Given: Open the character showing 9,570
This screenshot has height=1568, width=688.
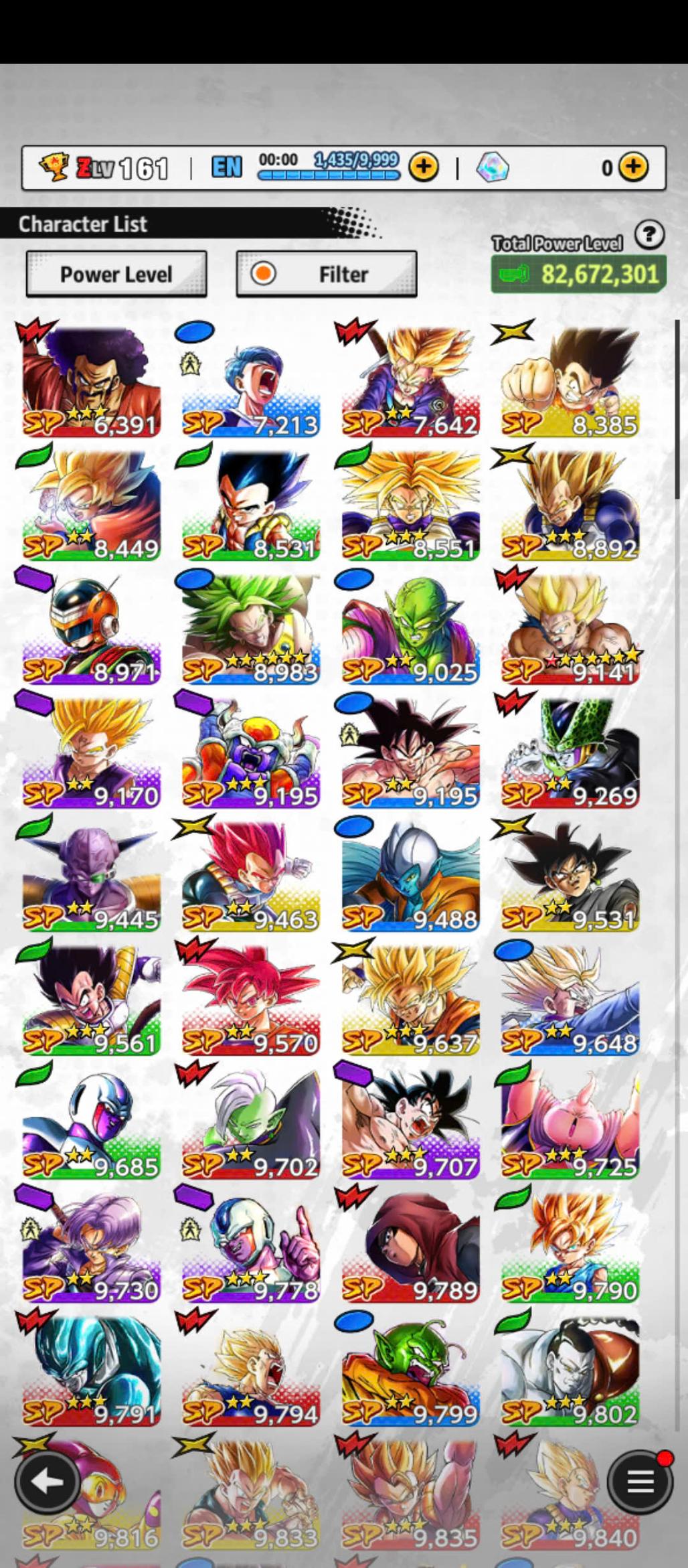Looking at the screenshot, I should tap(250, 1000).
